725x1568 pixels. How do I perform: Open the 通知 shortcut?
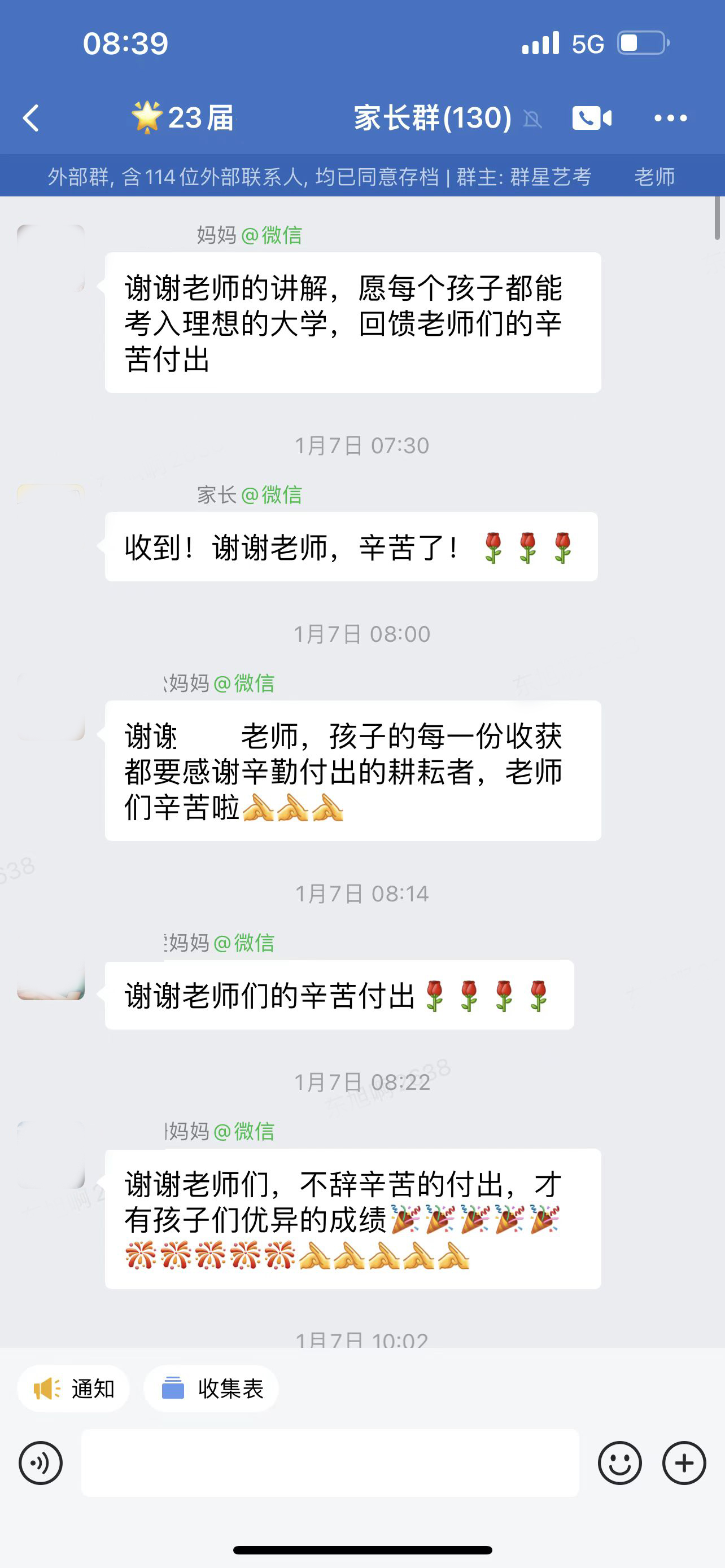point(73,1389)
